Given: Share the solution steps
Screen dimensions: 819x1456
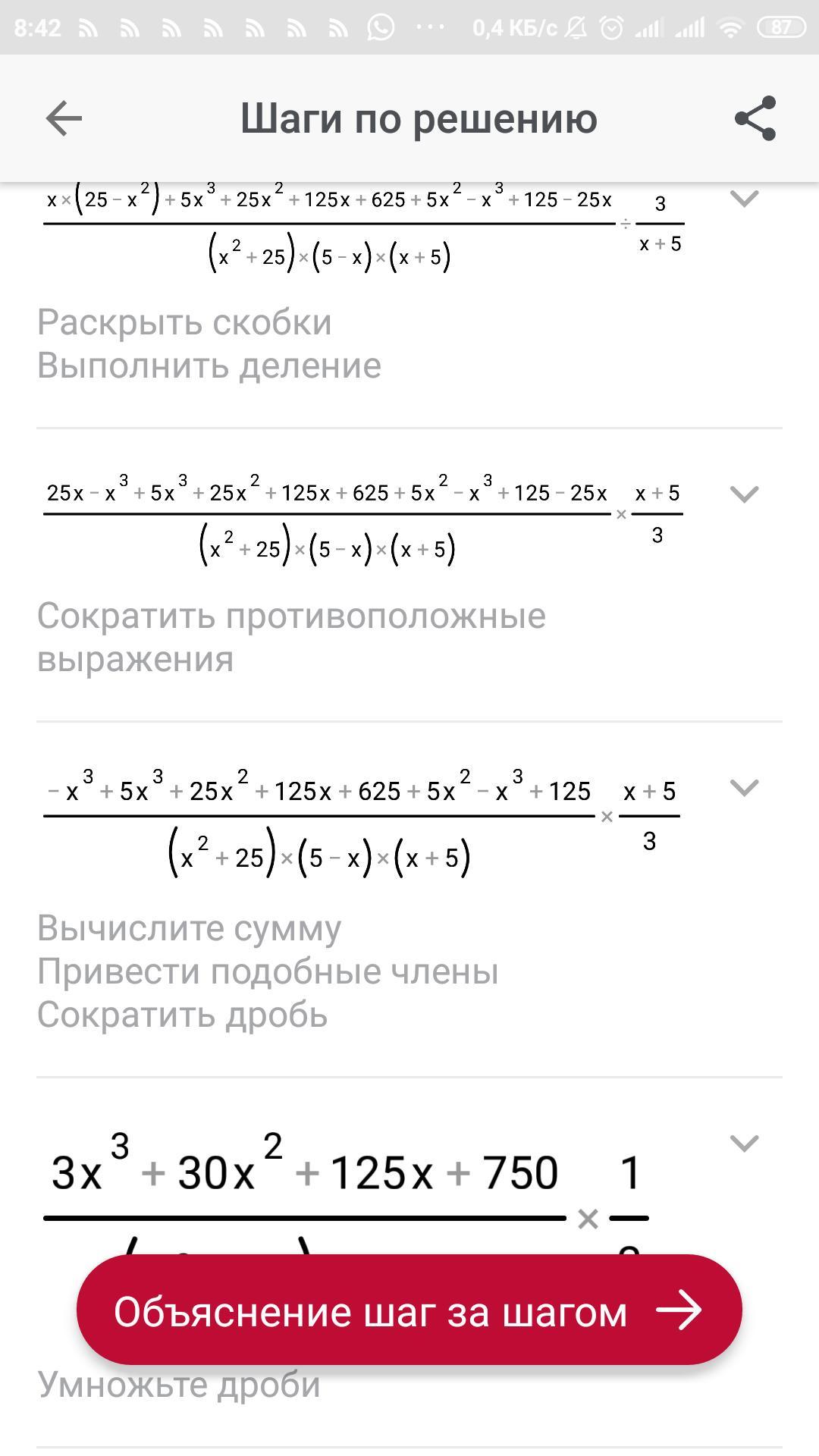Looking at the screenshot, I should tap(755, 118).
